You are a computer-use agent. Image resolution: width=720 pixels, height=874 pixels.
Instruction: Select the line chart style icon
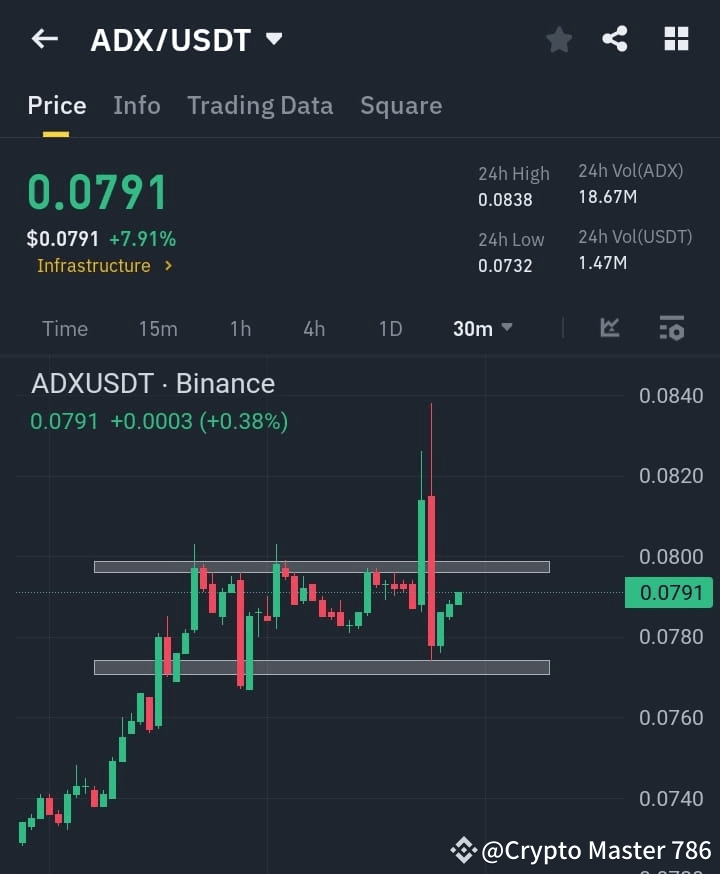coord(609,328)
